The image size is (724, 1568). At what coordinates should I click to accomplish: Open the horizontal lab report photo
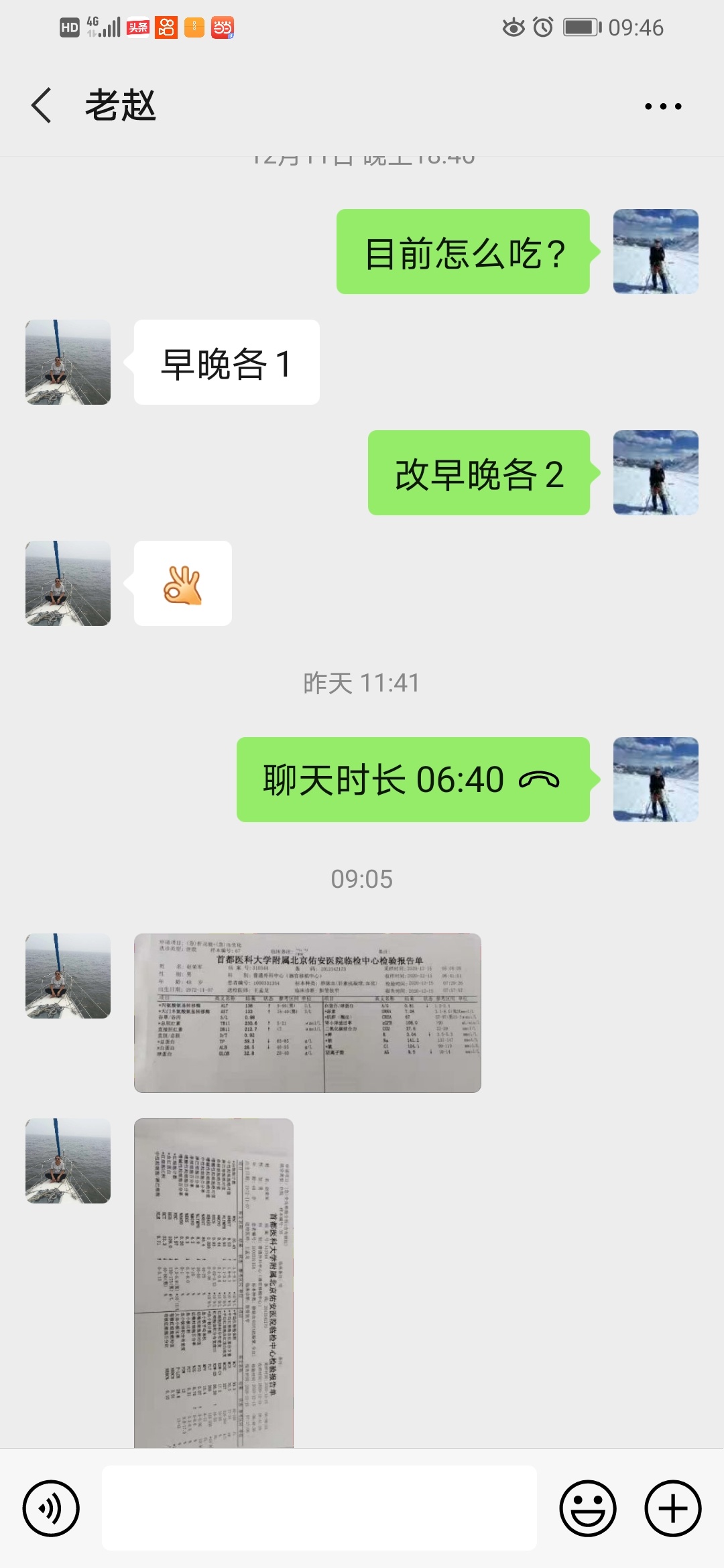pos(308,1012)
